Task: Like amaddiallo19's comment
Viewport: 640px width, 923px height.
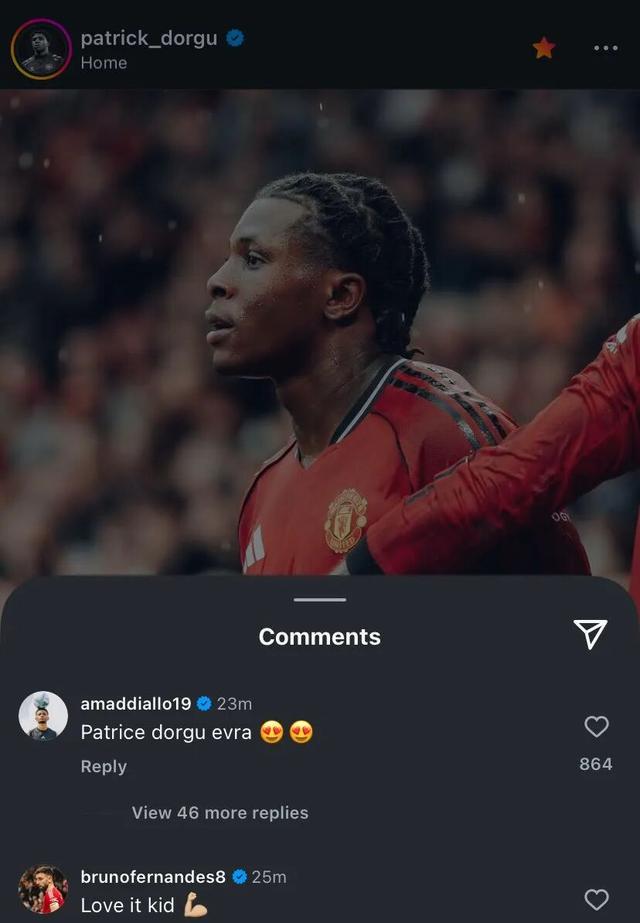Action: click(596, 727)
